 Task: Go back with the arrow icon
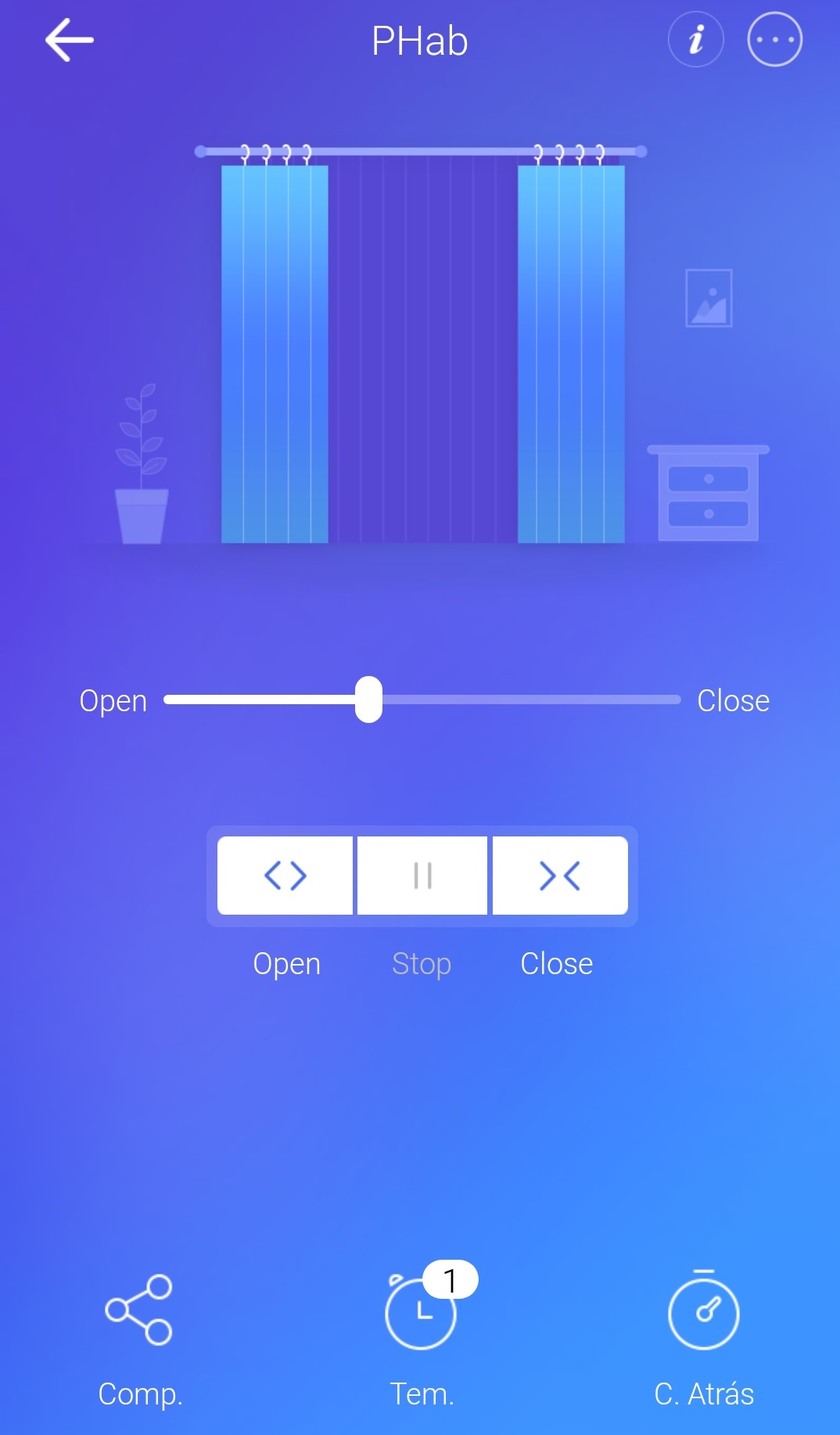69,40
